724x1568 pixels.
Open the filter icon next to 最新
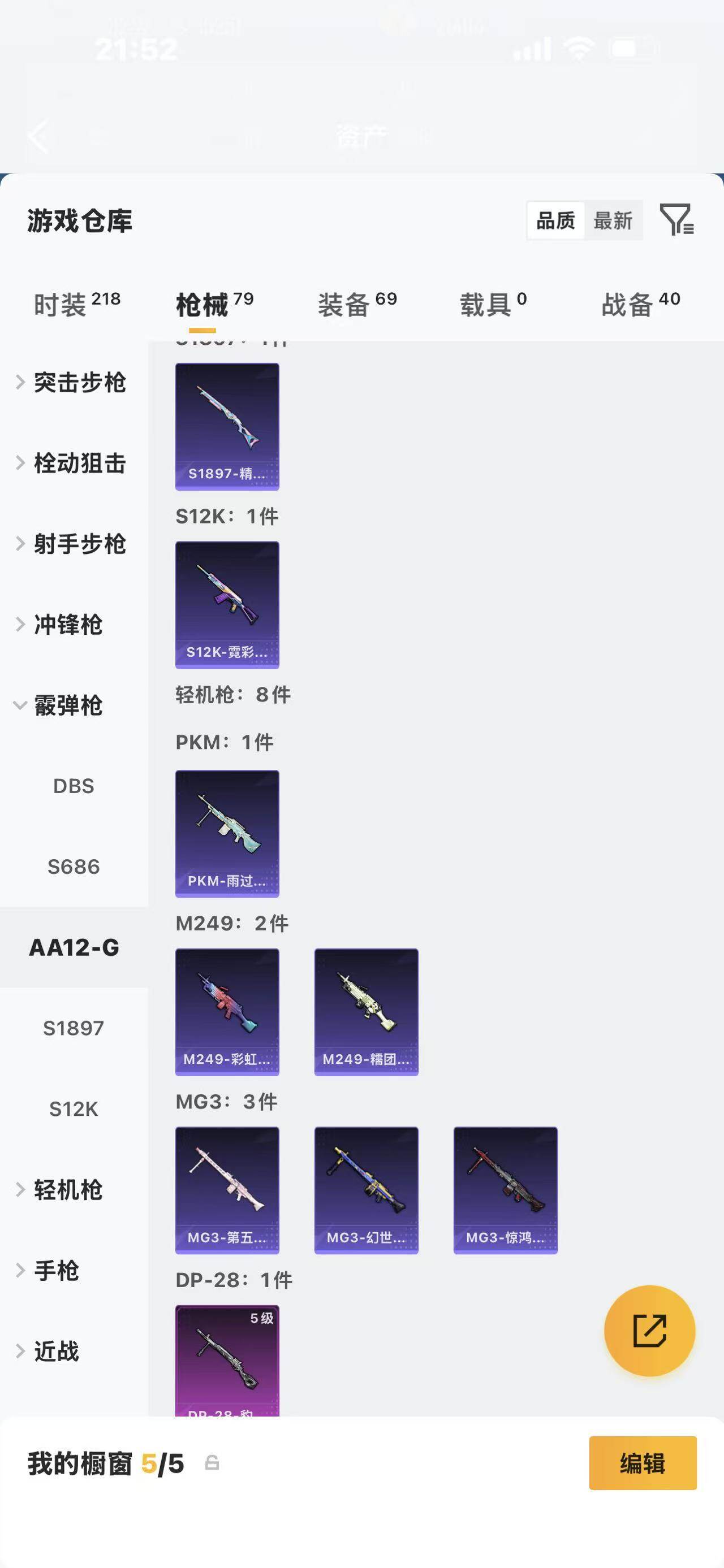pyautogui.click(x=676, y=220)
